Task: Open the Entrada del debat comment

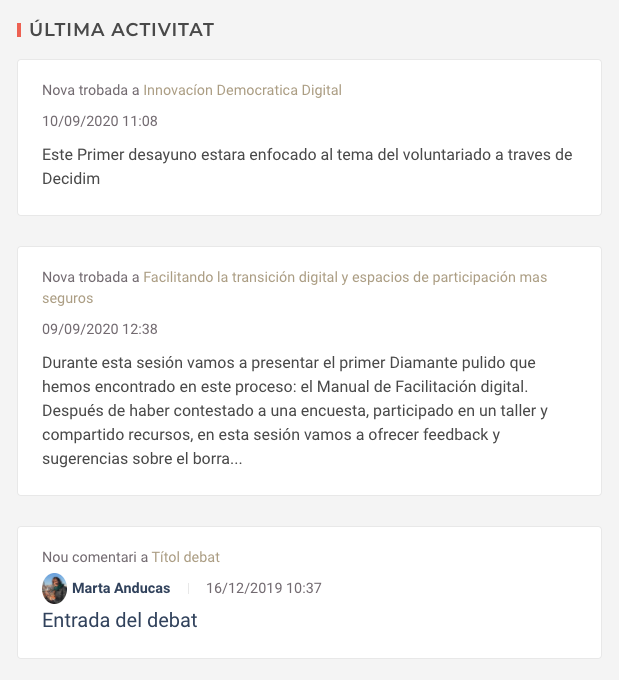Action: pos(120,620)
